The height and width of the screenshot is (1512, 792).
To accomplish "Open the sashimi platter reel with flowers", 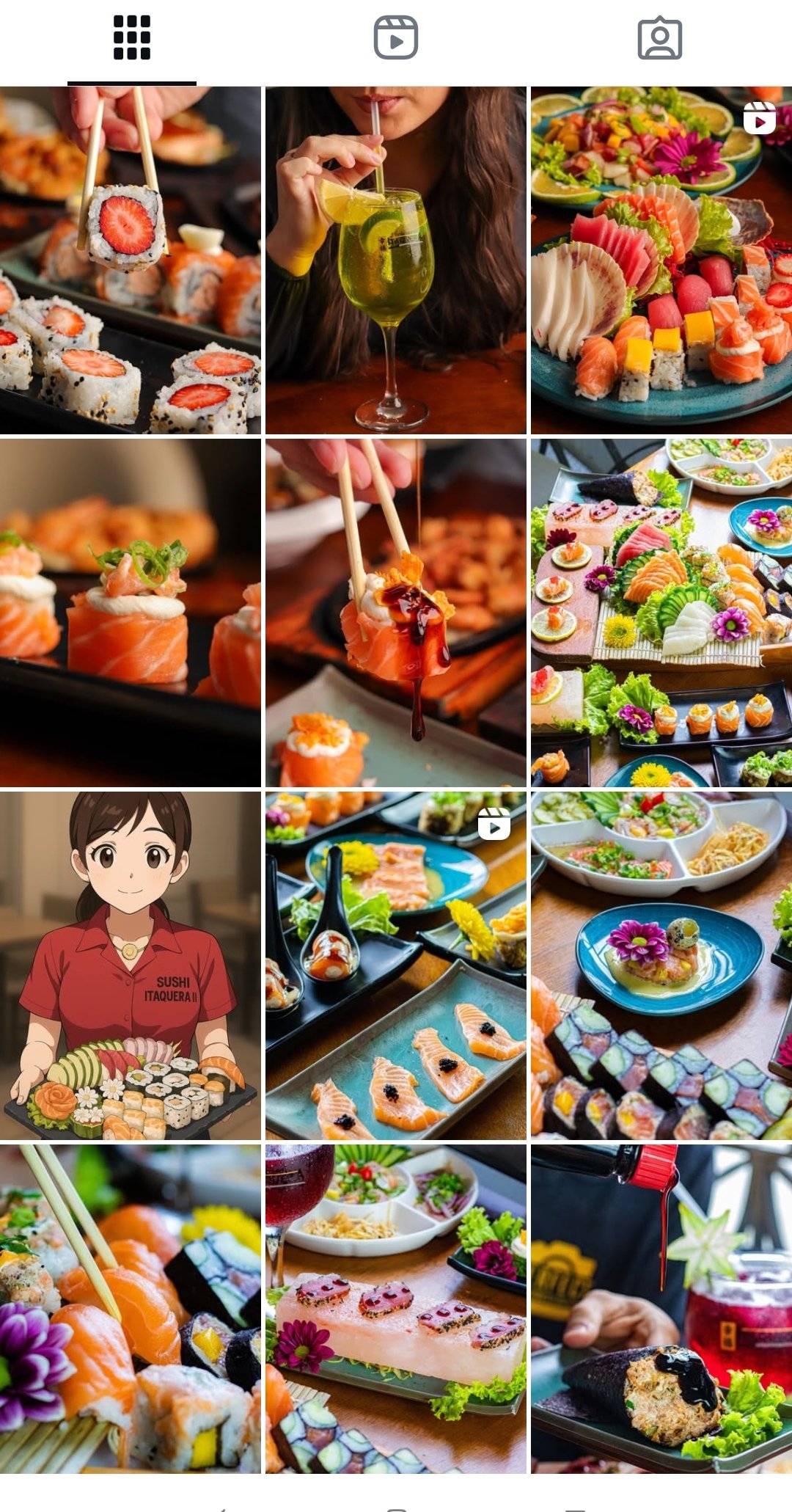I will (661, 260).
